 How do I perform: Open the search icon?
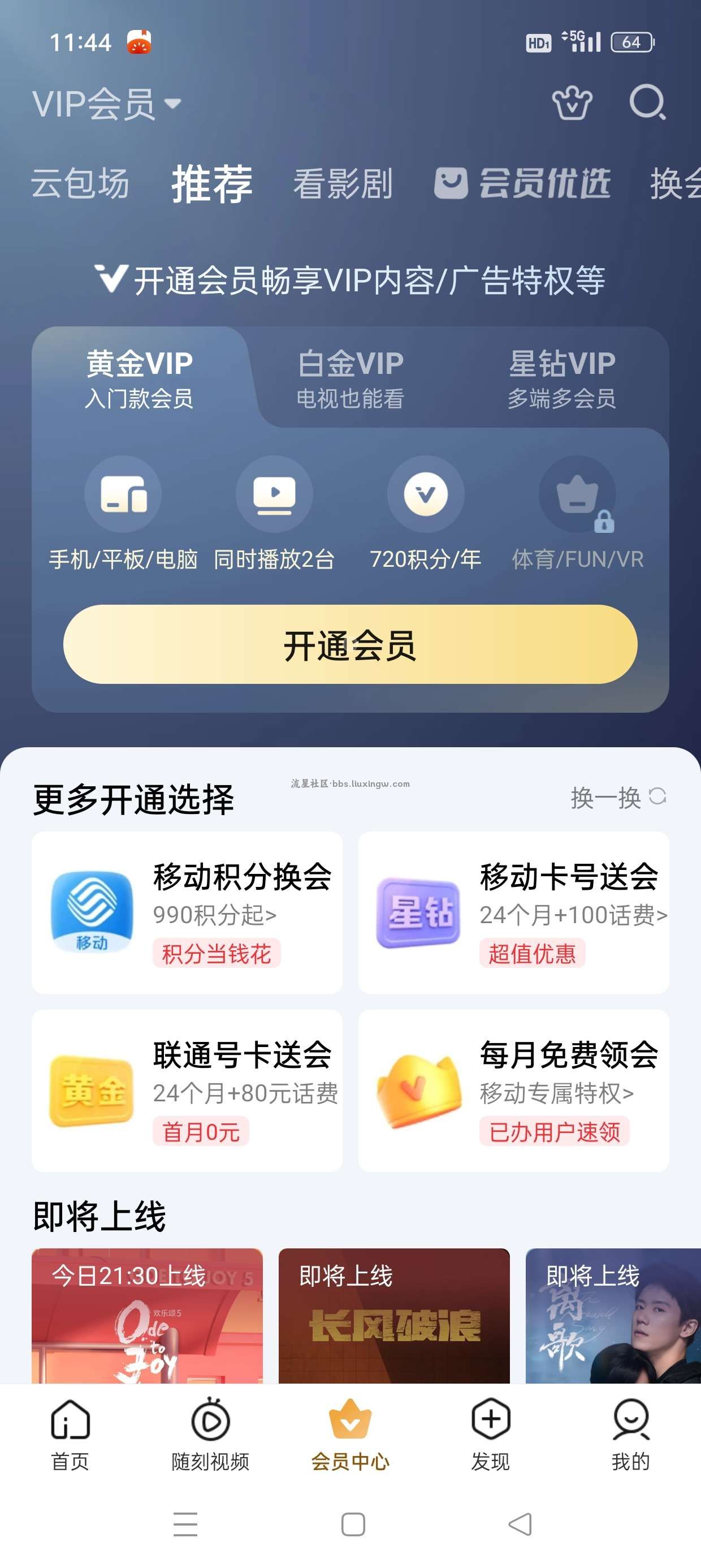tap(647, 103)
